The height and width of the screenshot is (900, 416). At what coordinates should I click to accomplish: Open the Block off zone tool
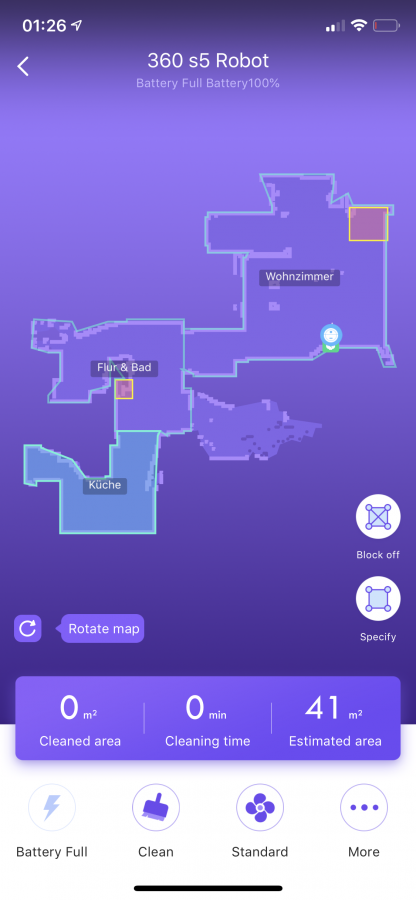(x=378, y=517)
